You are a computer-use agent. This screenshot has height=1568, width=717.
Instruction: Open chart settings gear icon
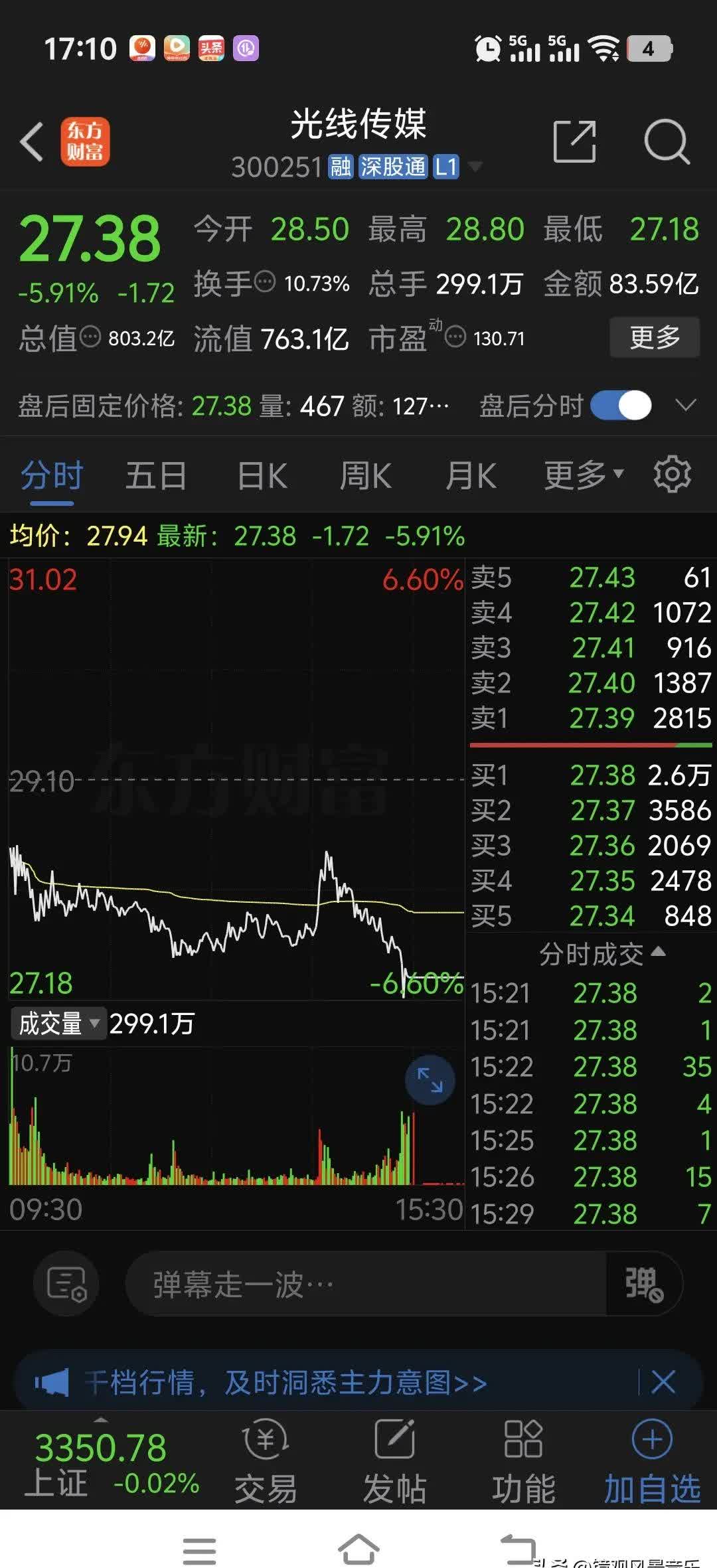(x=673, y=473)
